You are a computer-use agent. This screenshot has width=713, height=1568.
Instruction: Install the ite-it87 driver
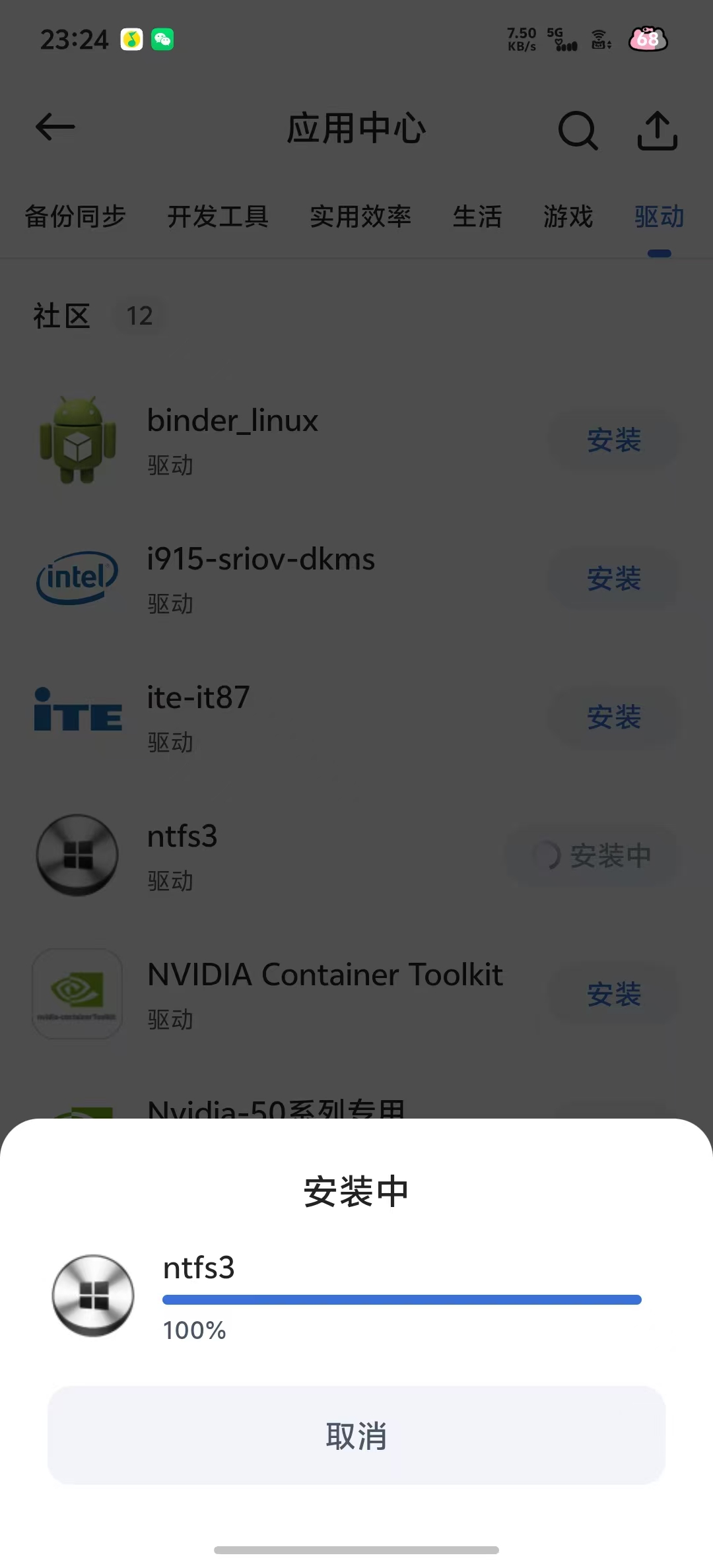tap(614, 717)
